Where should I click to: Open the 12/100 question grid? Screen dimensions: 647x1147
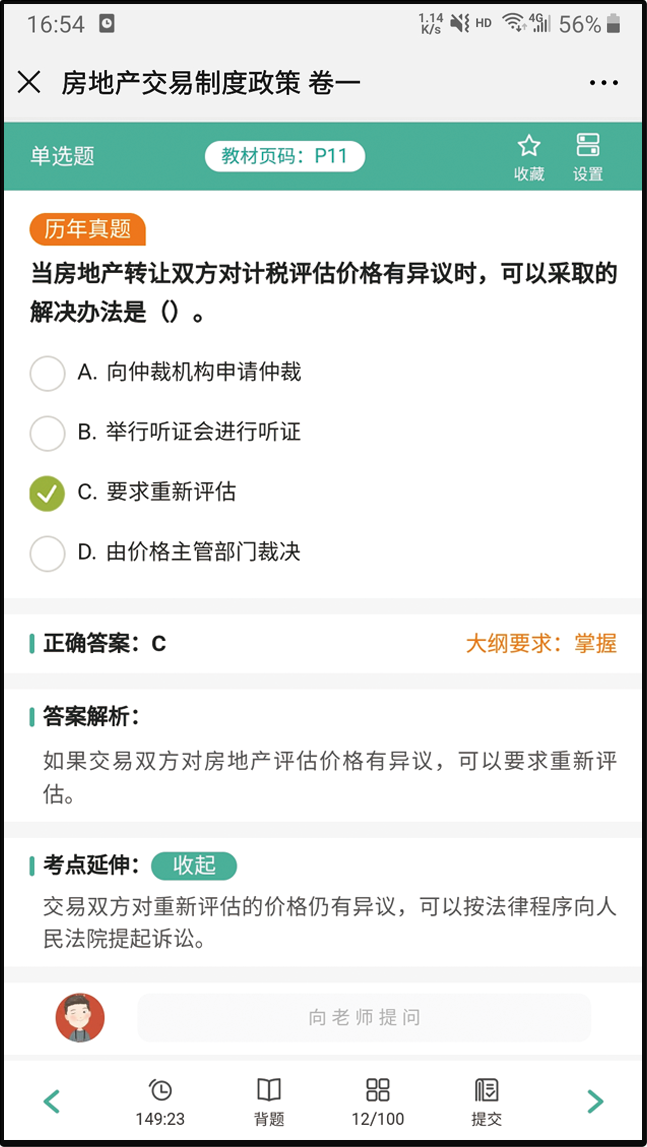[378, 1101]
